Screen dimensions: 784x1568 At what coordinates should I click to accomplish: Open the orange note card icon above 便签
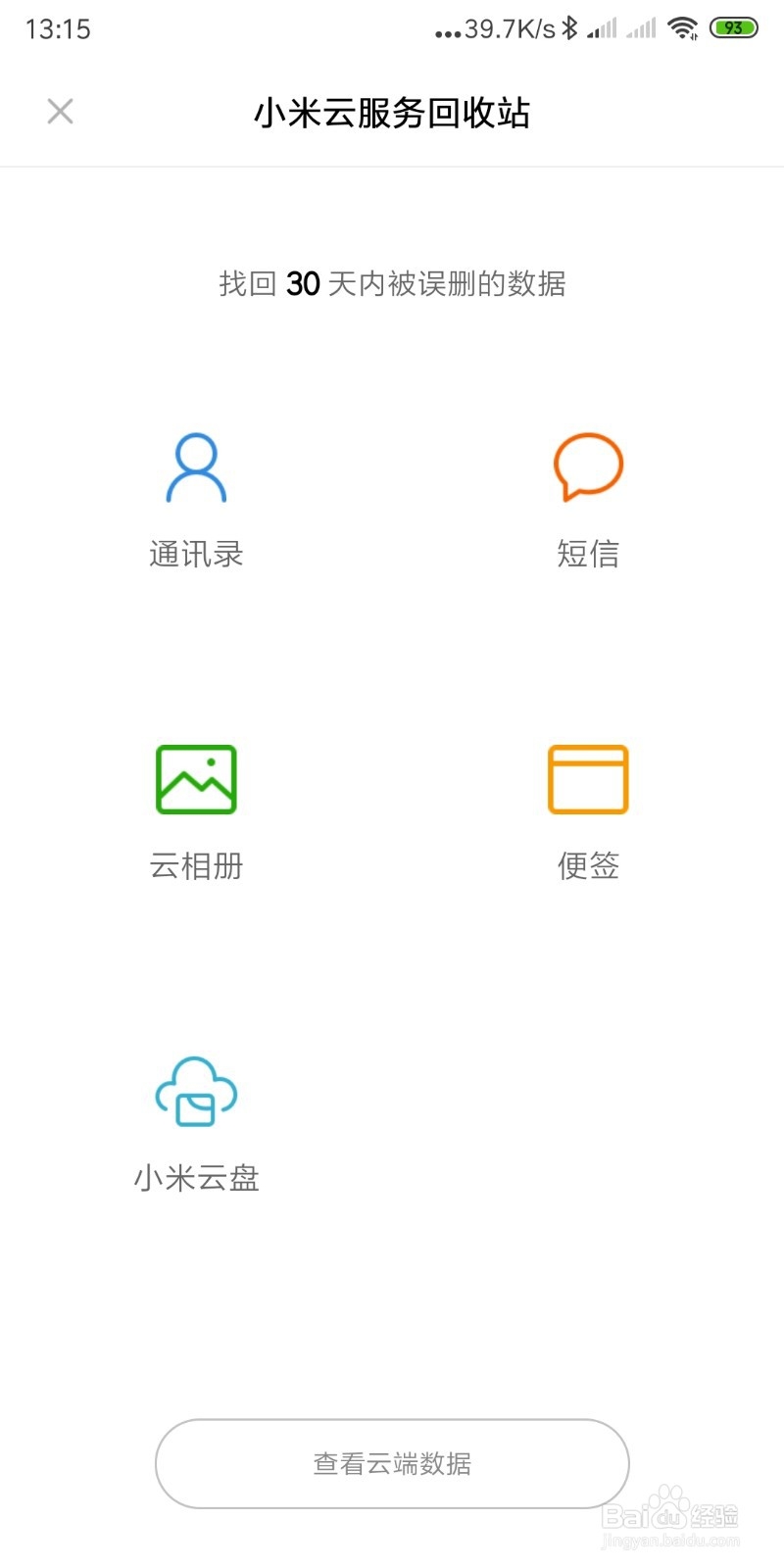click(588, 779)
